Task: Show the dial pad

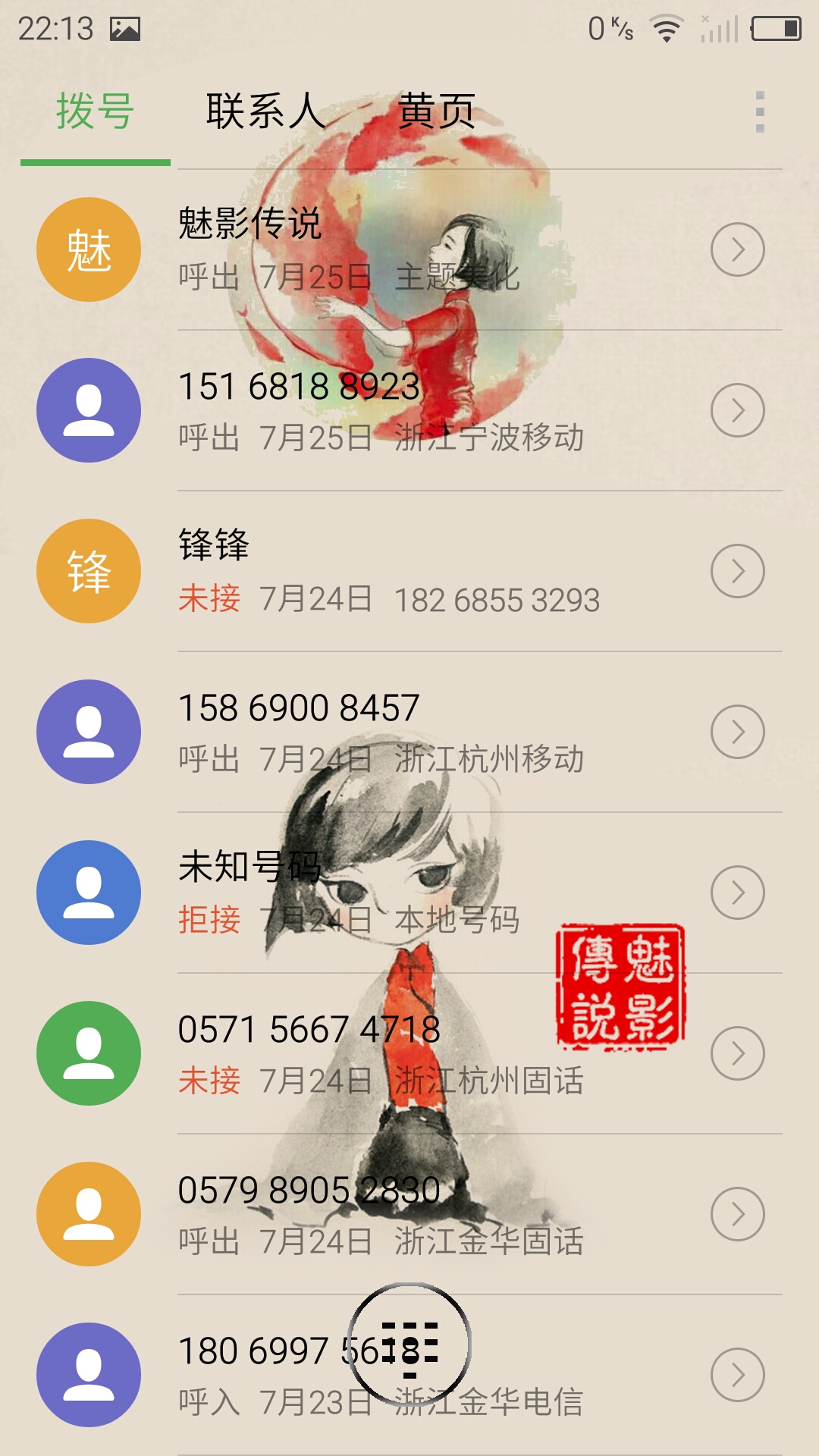Action: point(409,1345)
